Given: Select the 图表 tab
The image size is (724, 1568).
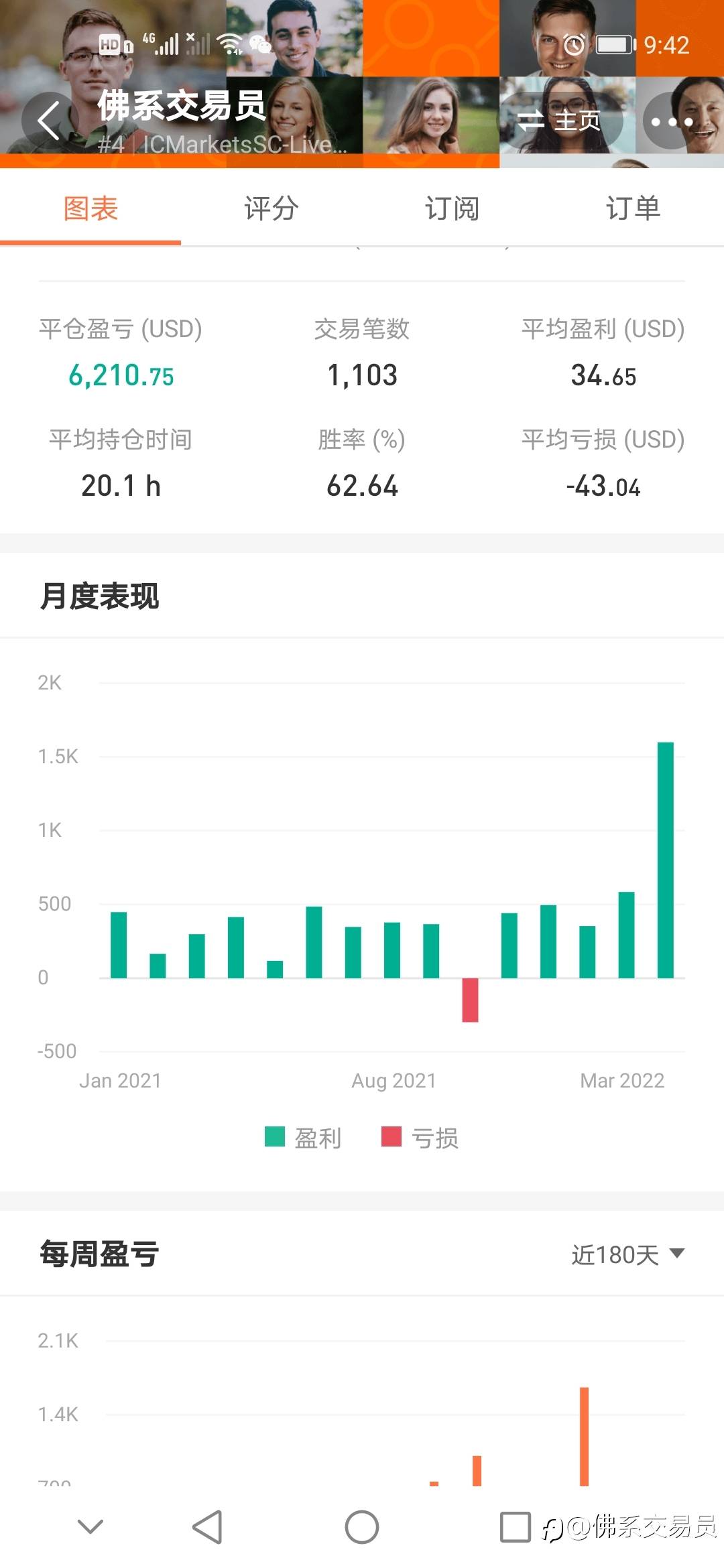Looking at the screenshot, I should 90,208.
